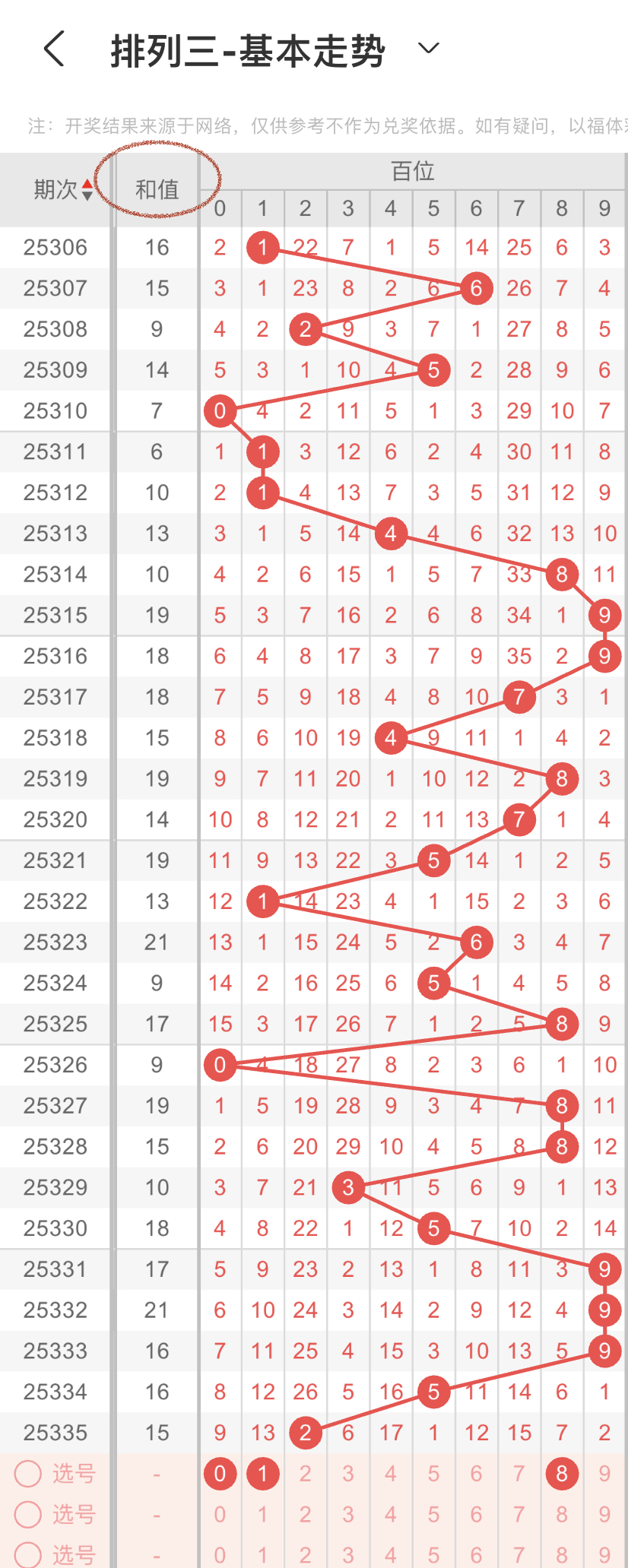Sort the chart by 期次
Image resolution: width=628 pixels, height=1568 pixels.
click(x=62, y=189)
